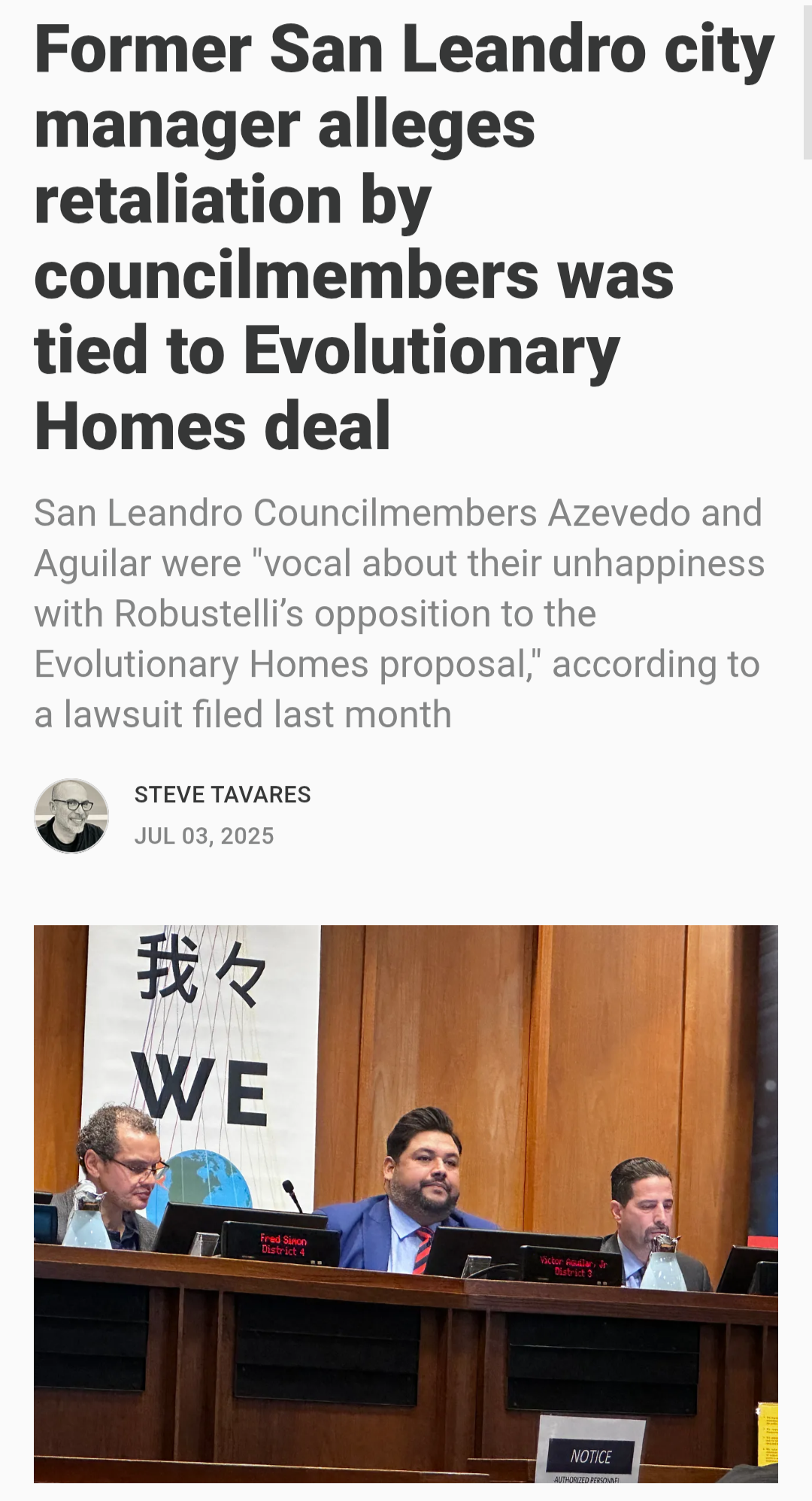Open the article's council meeting photo
Viewport: 812px width, 1501px height.
(x=406, y=1203)
